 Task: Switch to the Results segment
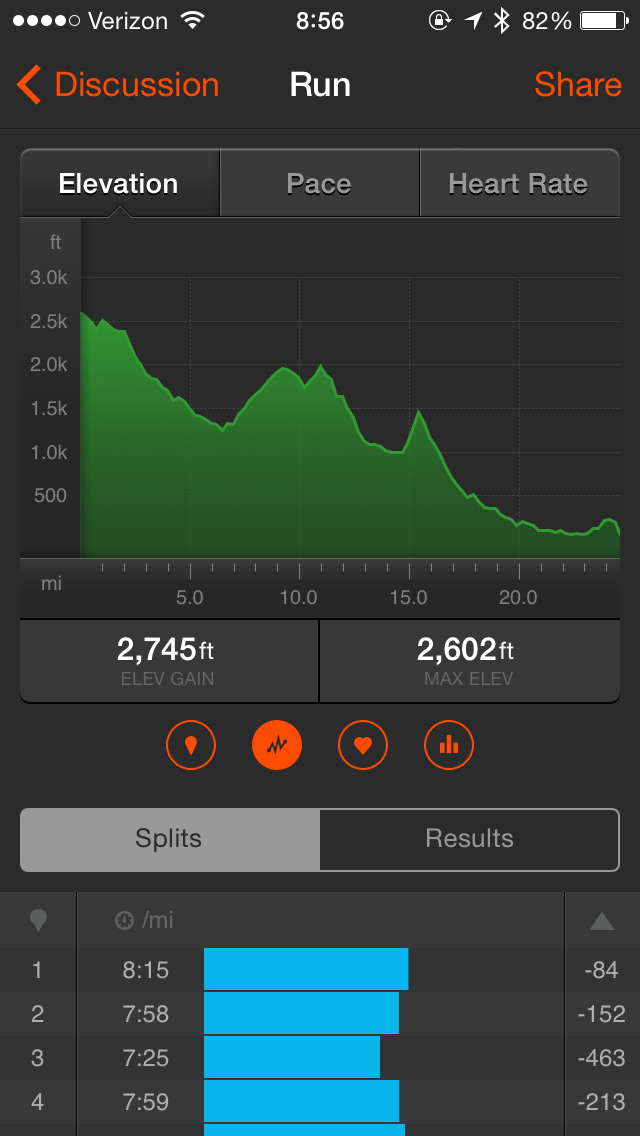pos(469,839)
